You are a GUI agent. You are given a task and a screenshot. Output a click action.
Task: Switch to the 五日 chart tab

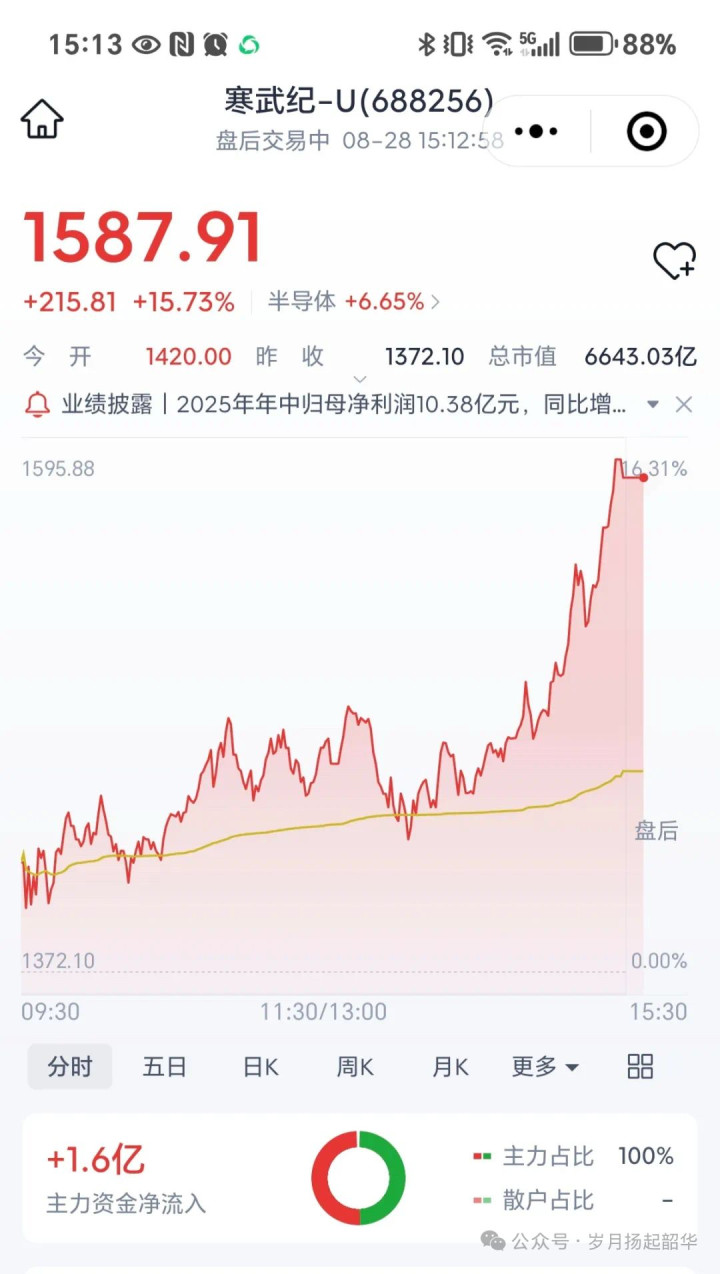164,1067
